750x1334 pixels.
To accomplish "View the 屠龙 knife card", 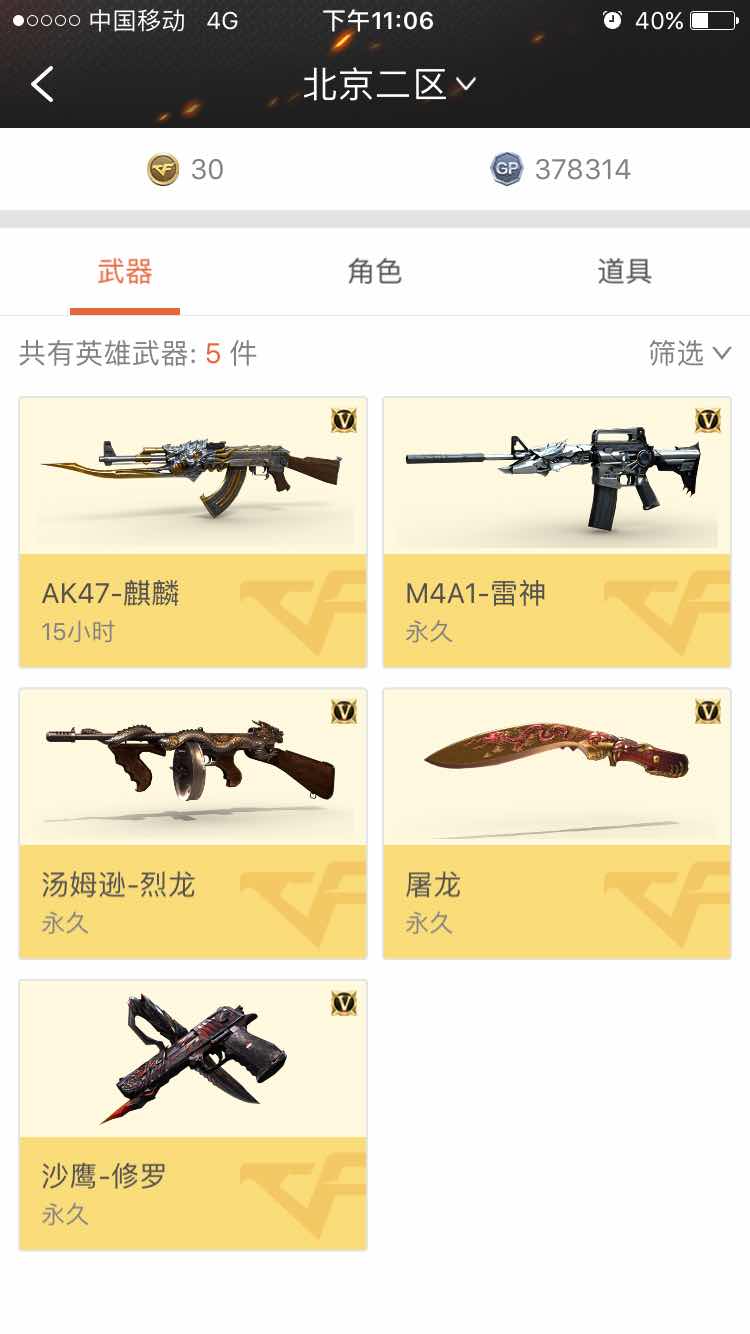I will point(557,823).
